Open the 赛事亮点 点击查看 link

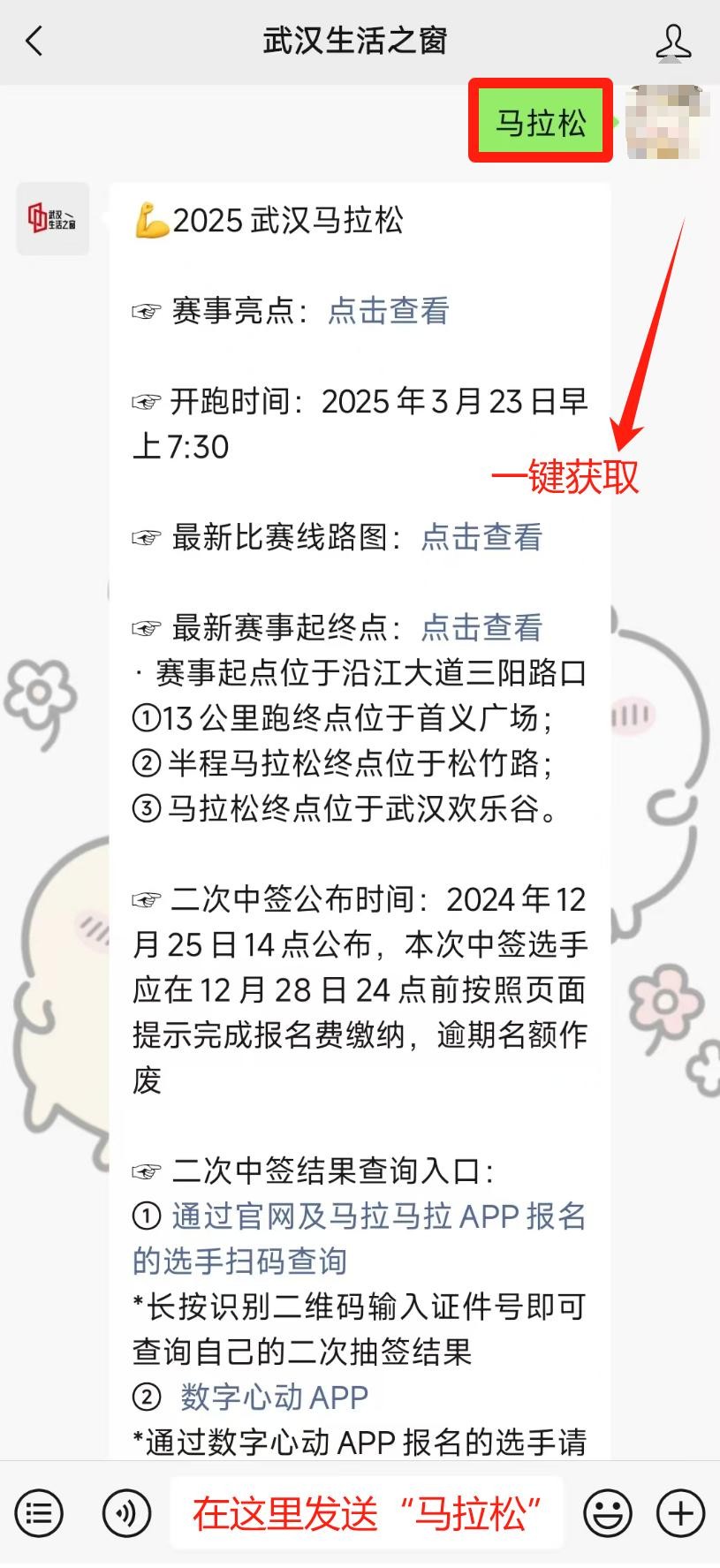389,310
